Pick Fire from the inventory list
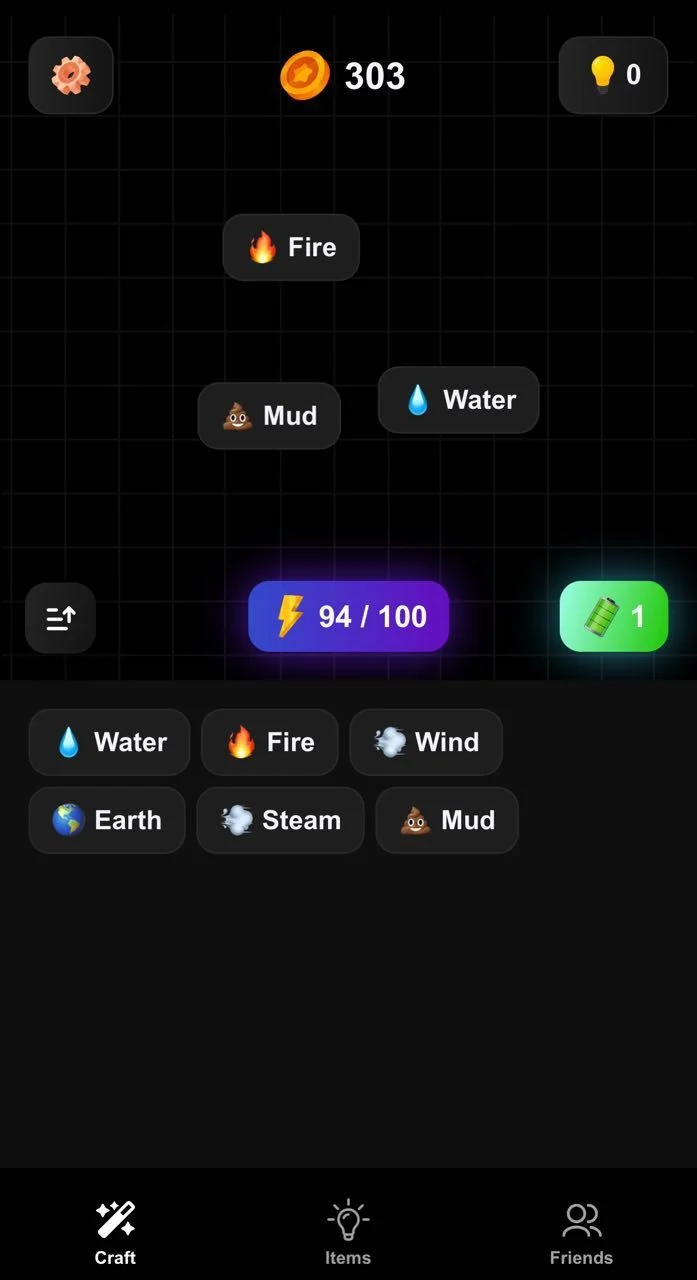The image size is (697, 1280). tap(270, 742)
